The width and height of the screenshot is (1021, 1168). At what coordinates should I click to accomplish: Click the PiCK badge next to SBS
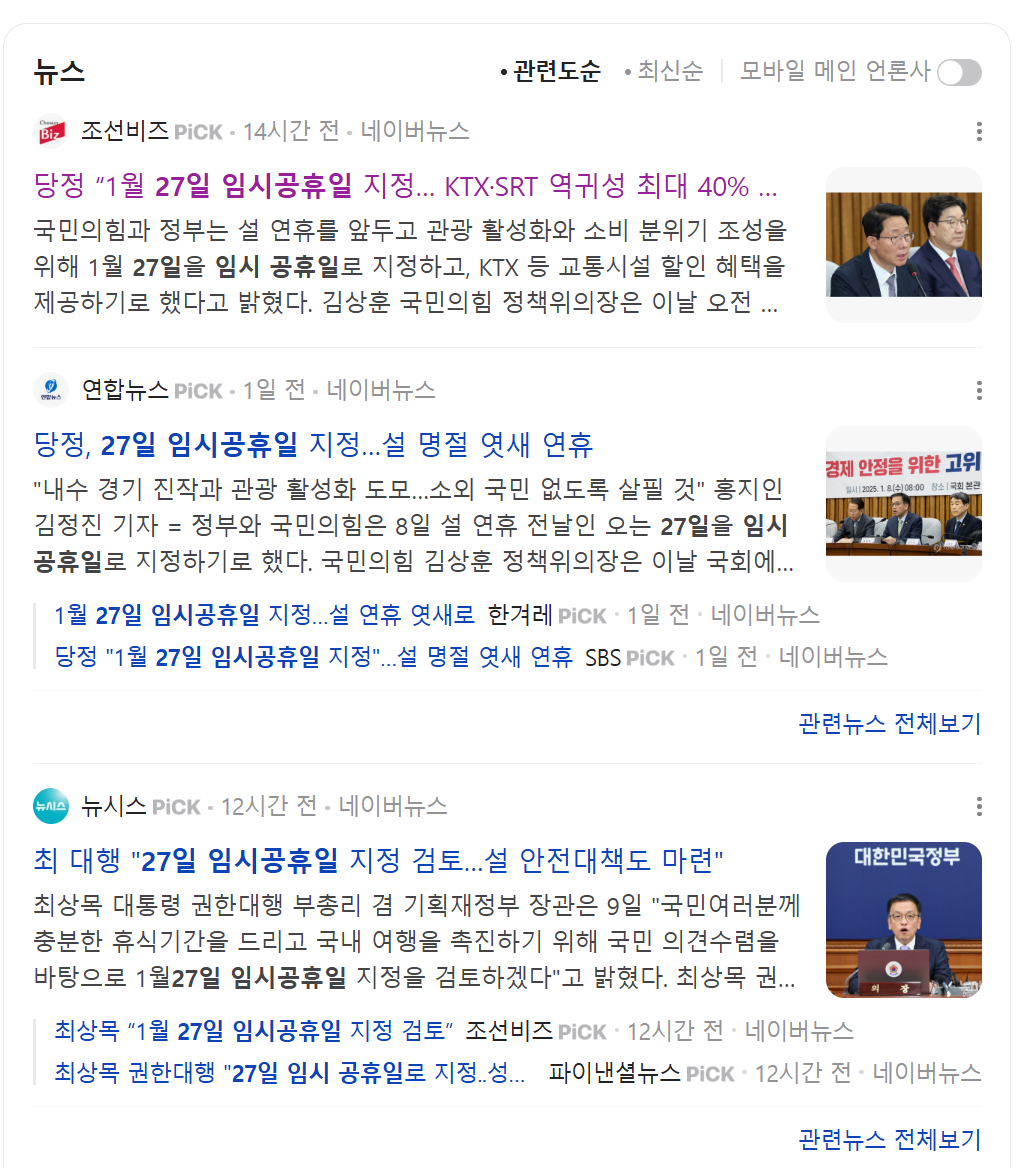[x=650, y=657]
